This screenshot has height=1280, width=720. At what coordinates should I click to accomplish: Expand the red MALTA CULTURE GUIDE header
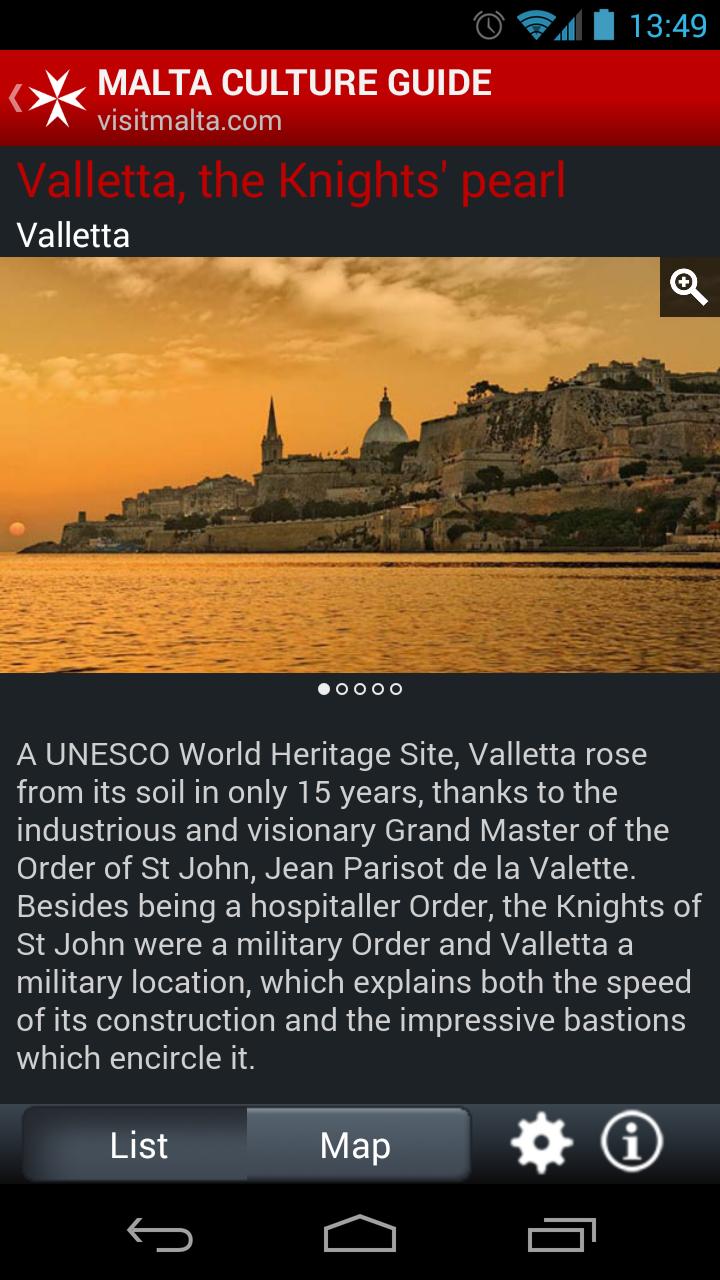pos(293,82)
